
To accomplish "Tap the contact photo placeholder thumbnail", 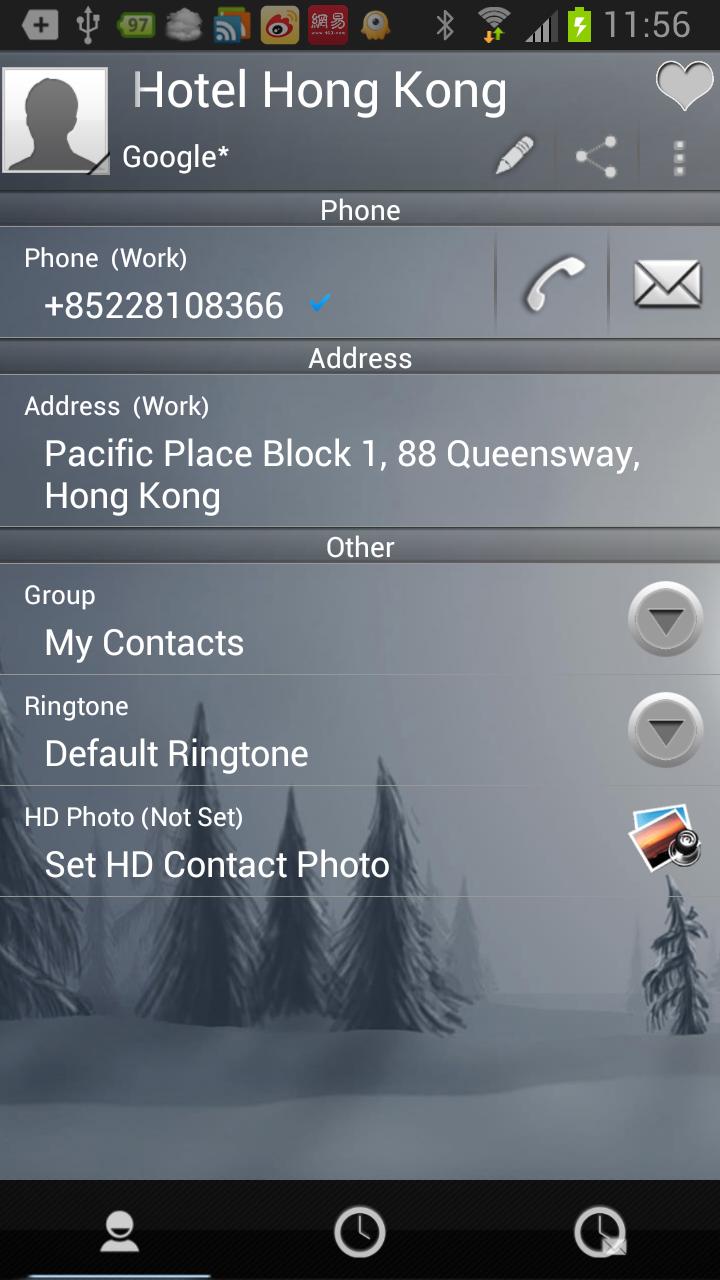I will 56,118.
